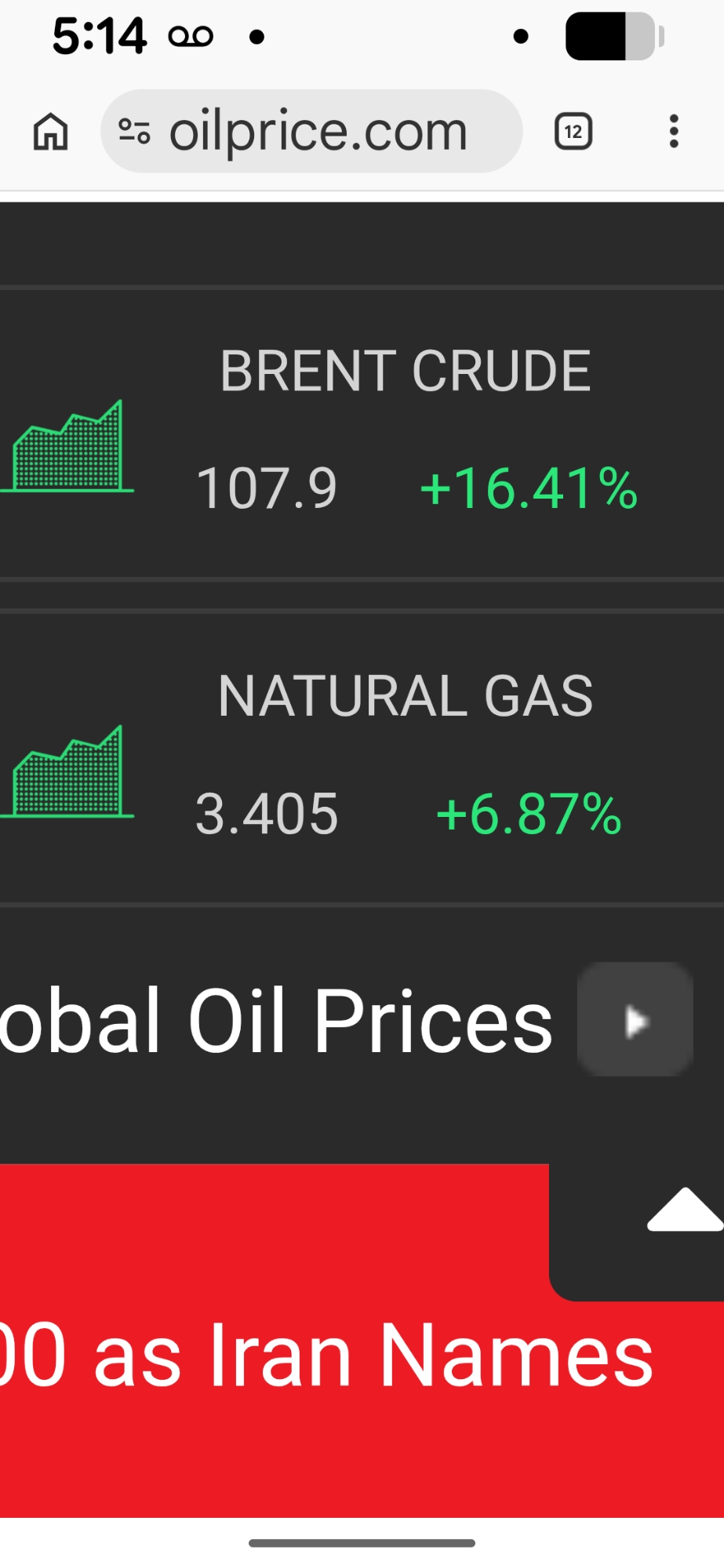
Task: Open the tab switcher showing 12 tabs
Action: [x=573, y=132]
